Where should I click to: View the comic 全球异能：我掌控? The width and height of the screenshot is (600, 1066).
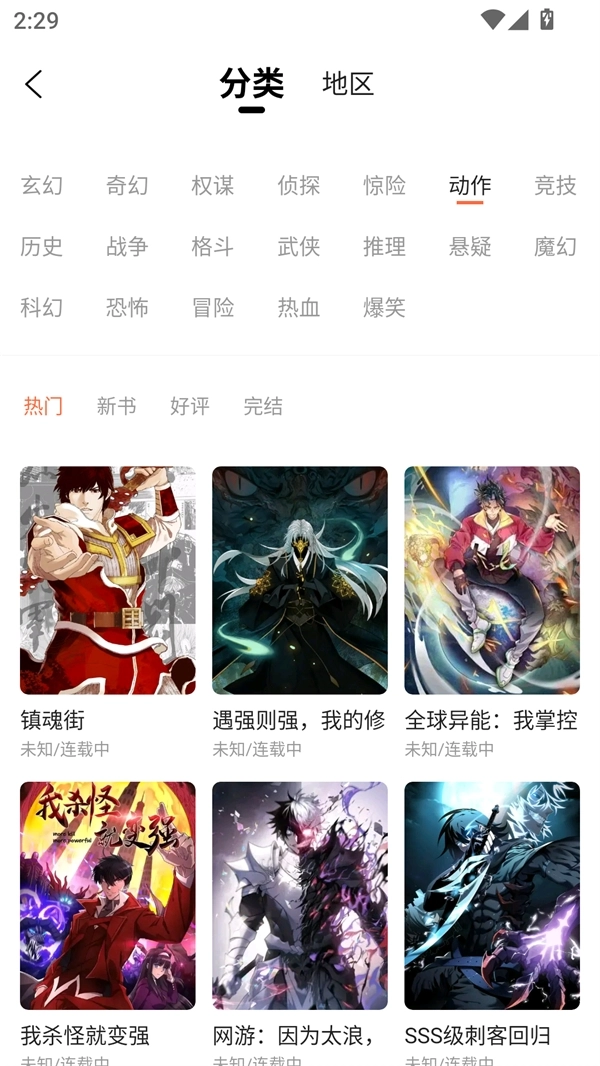point(492,580)
